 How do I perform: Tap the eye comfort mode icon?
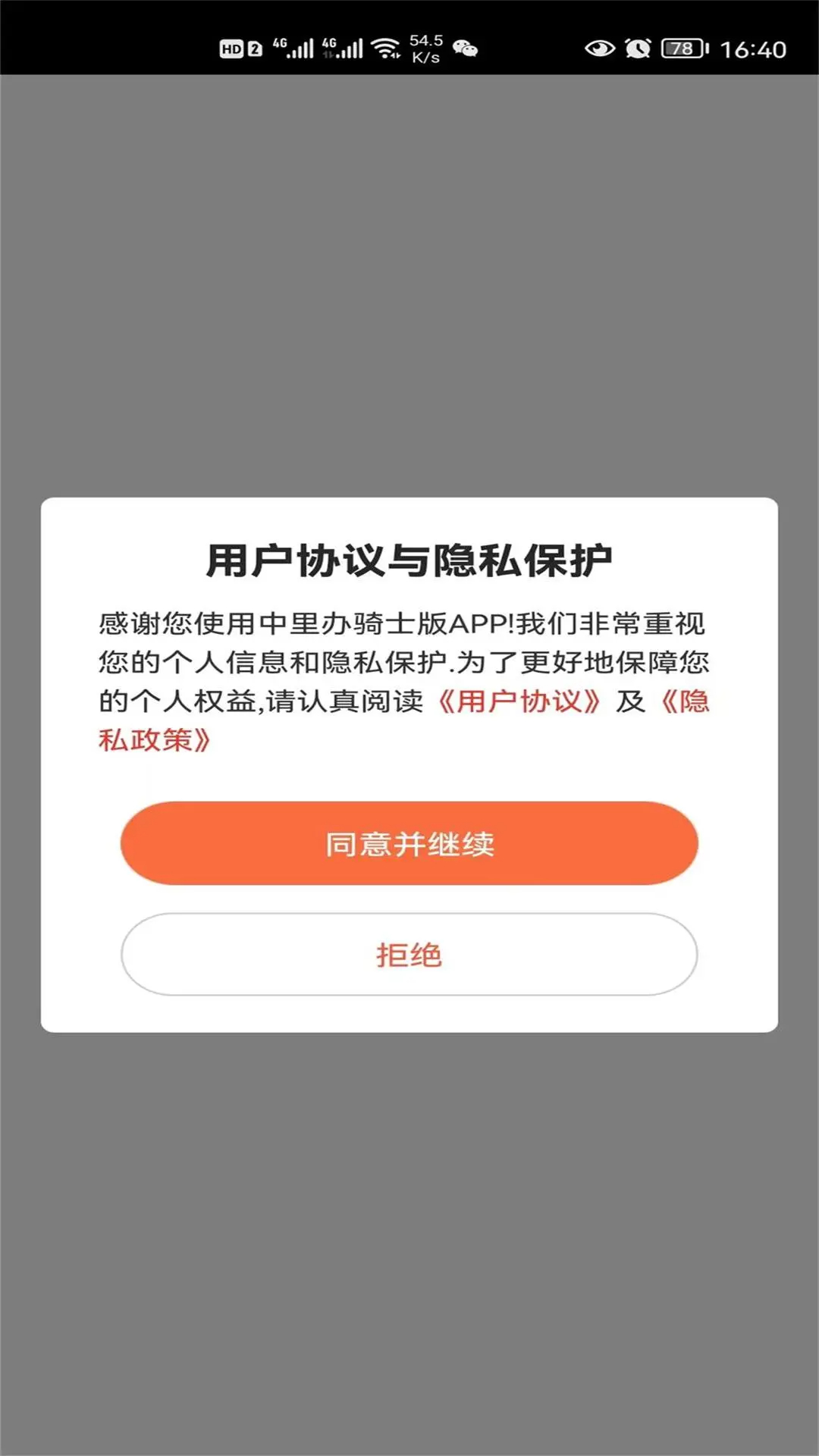point(598,48)
